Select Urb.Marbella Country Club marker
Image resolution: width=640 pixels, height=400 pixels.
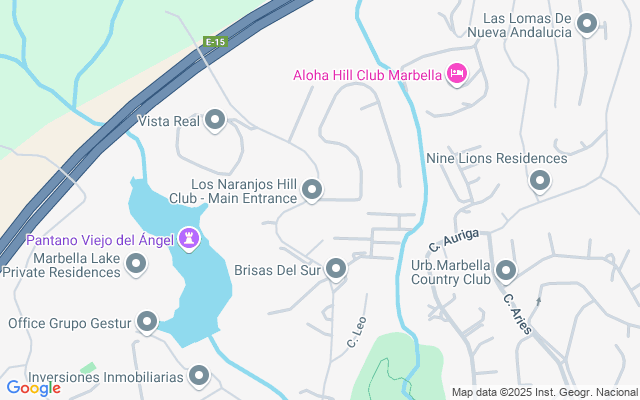tap(506, 270)
